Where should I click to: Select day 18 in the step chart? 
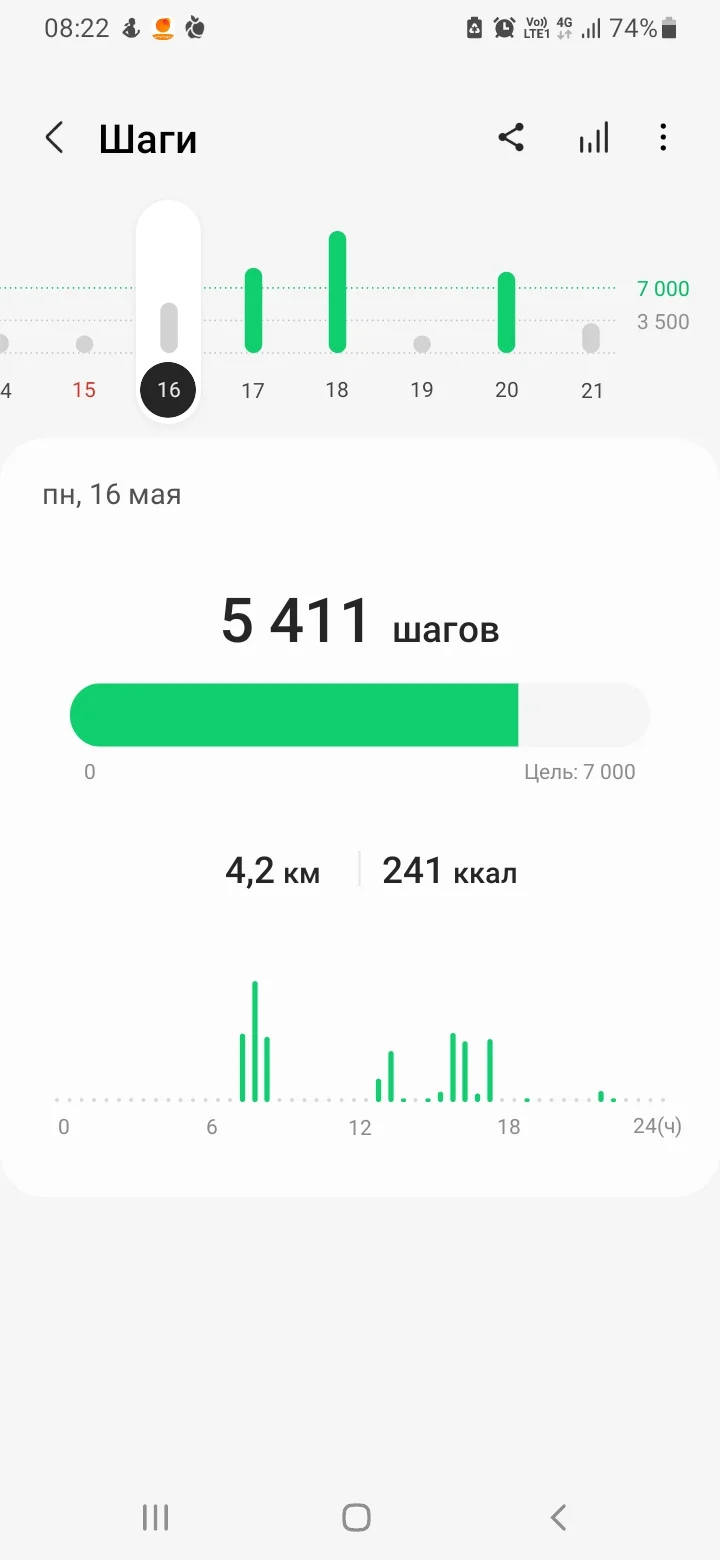coord(337,389)
